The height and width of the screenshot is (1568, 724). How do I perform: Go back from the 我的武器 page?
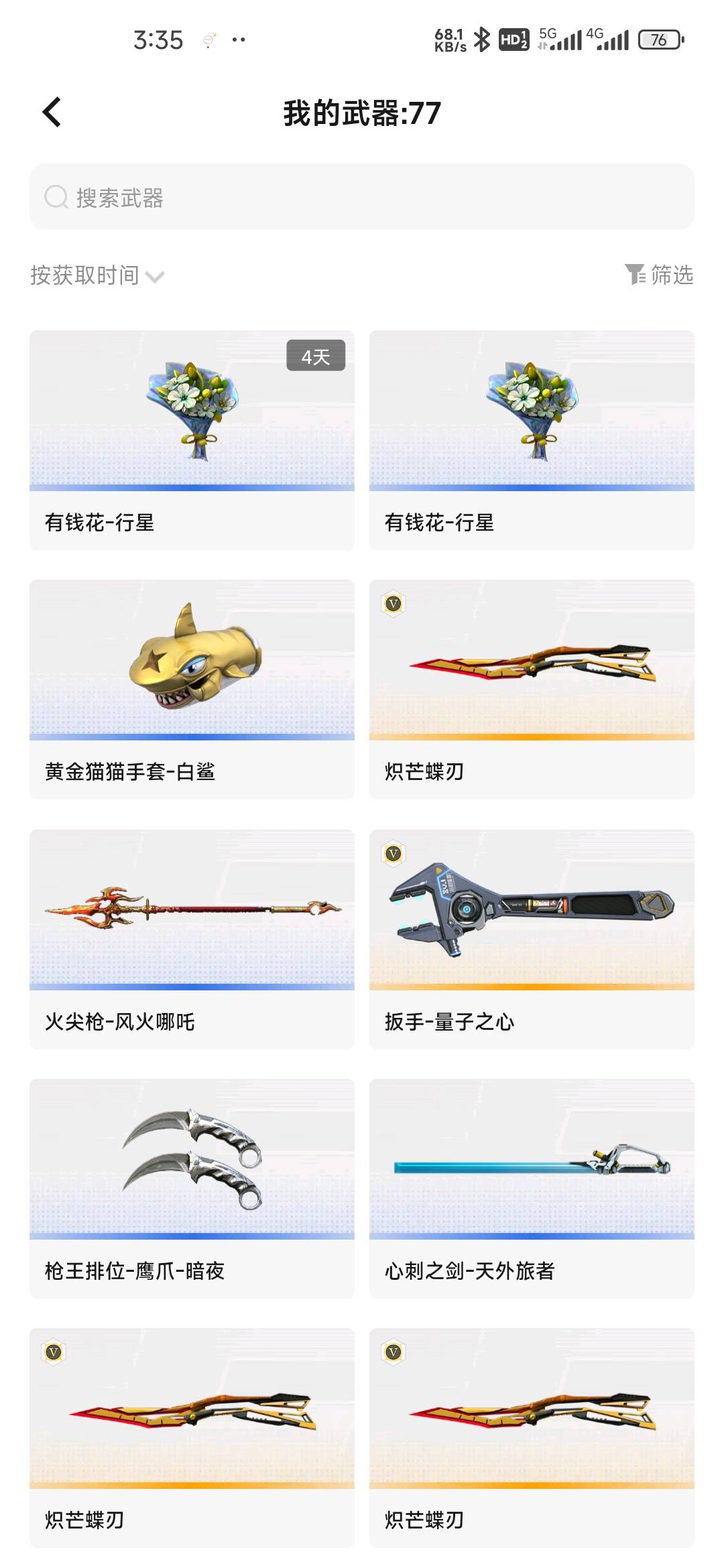point(52,112)
